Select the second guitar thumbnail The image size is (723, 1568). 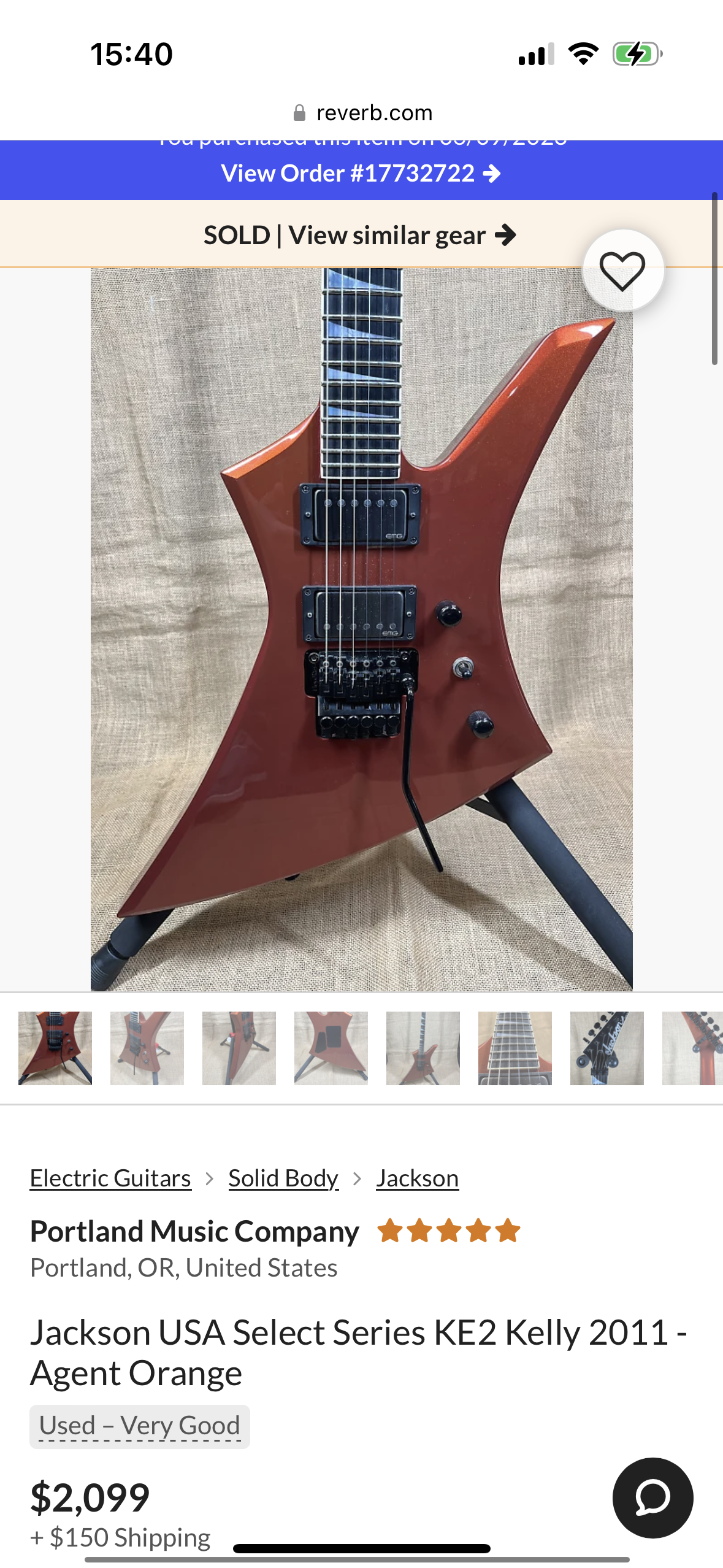click(x=147, y=1048)
